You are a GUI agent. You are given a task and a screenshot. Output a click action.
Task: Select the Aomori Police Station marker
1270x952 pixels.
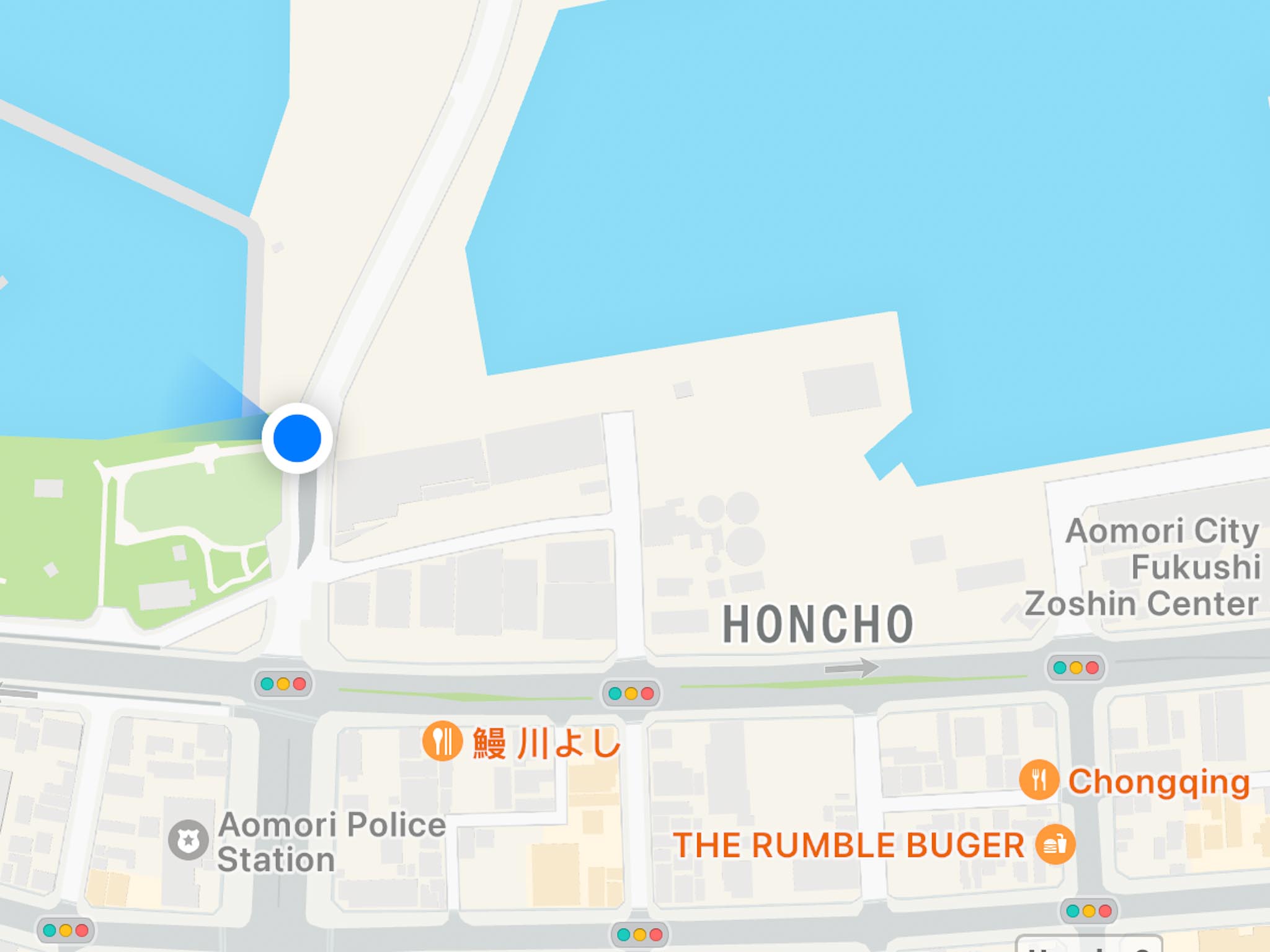(189, 840)
